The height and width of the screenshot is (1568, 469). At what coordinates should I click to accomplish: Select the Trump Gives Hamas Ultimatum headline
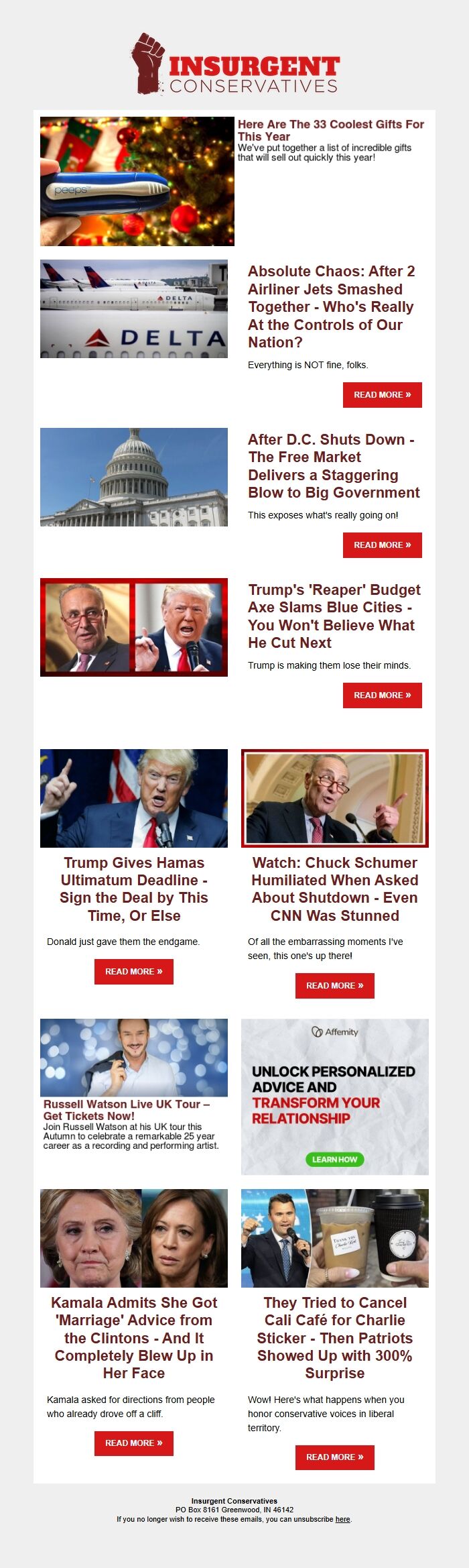coord(134,889)
